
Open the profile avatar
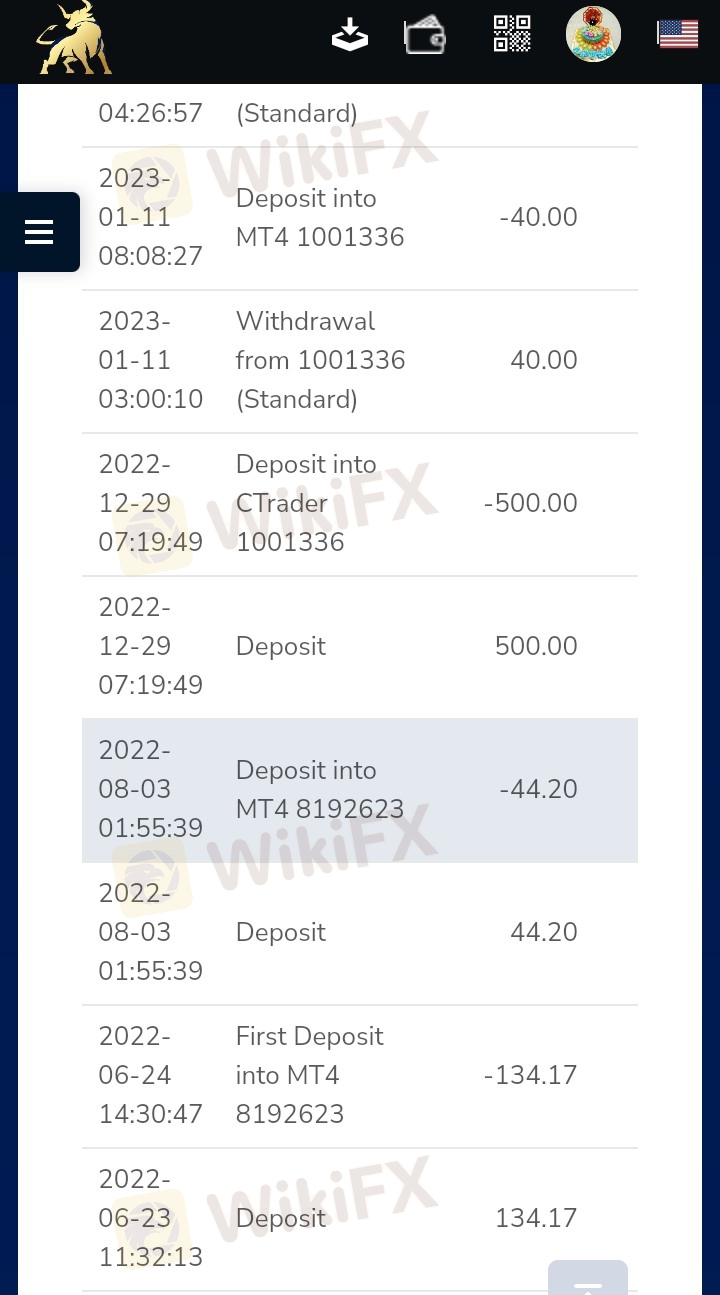point(594,34)
